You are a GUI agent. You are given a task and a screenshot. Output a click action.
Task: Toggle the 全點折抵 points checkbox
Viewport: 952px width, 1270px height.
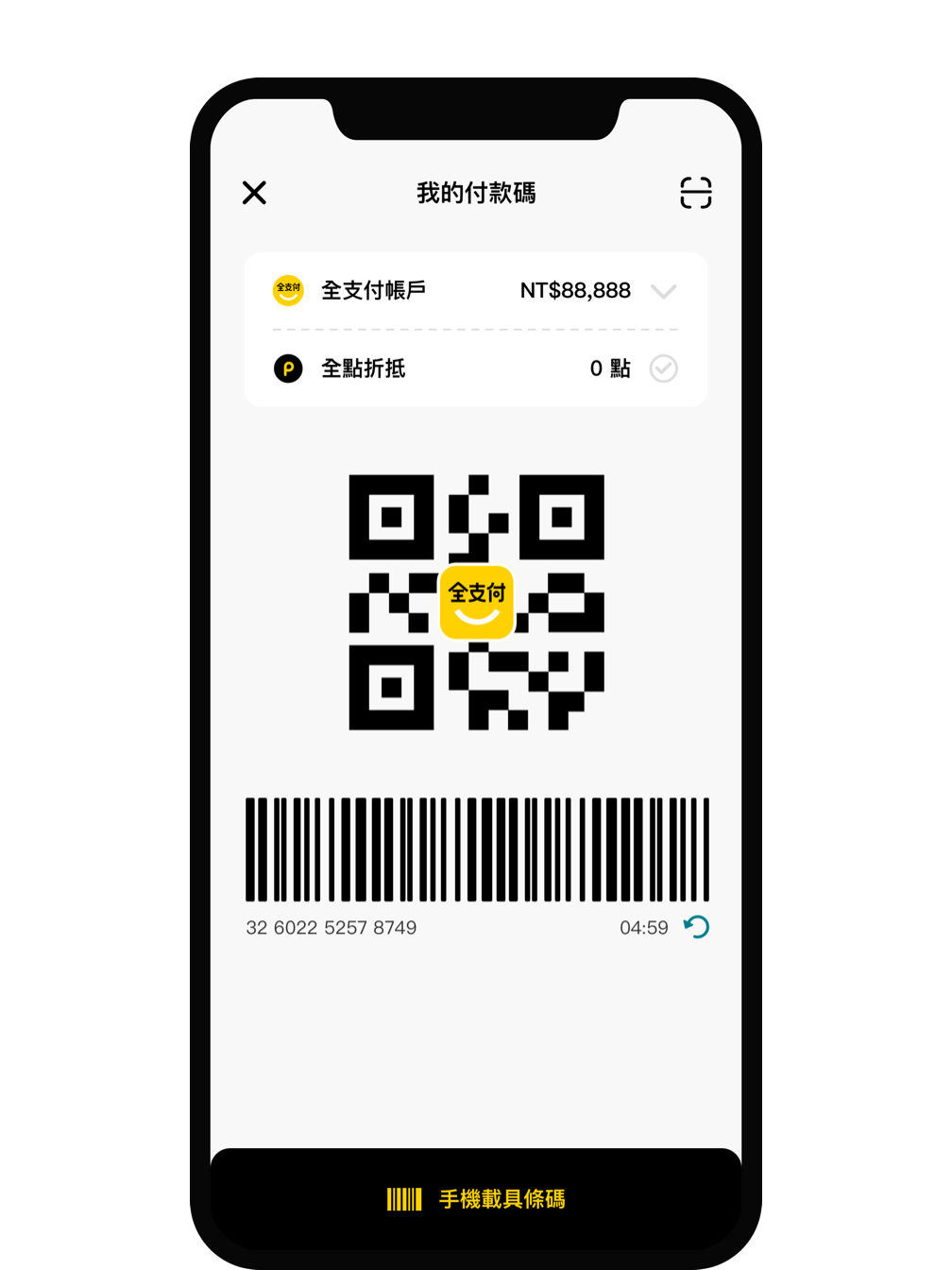point(663,369)
